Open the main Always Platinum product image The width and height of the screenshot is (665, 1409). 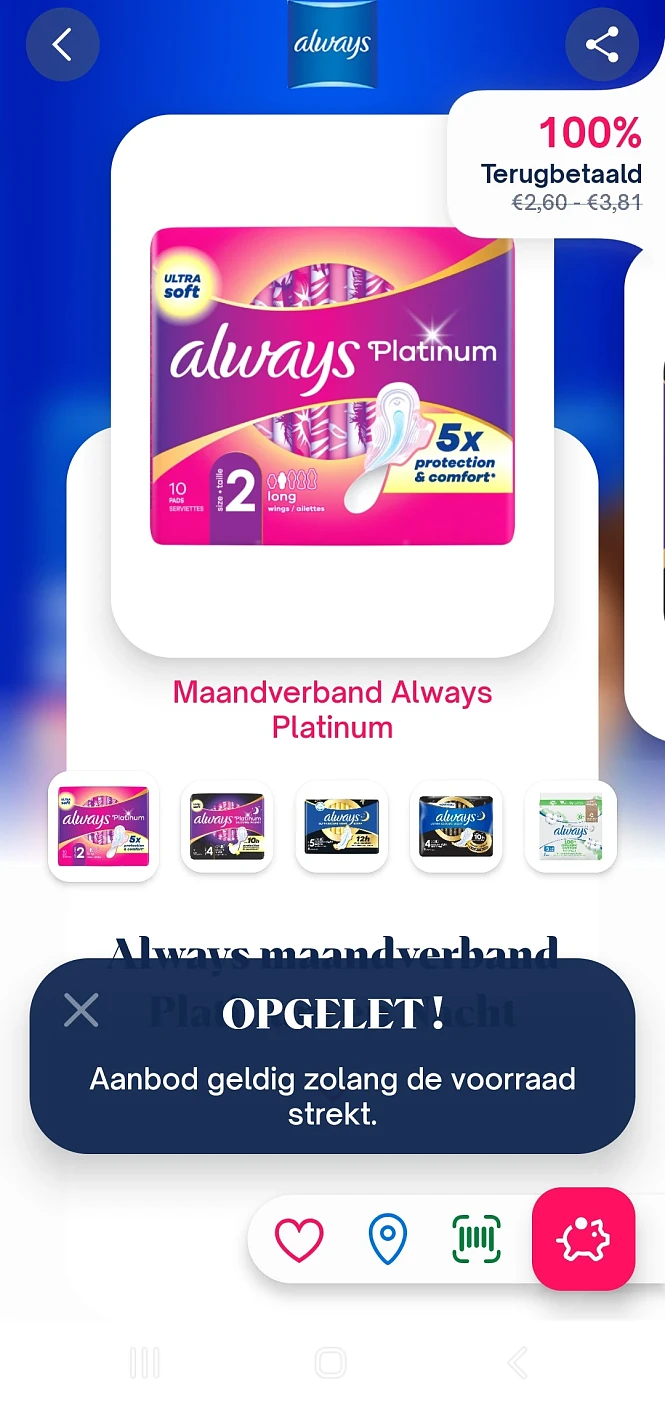point(332,386)
